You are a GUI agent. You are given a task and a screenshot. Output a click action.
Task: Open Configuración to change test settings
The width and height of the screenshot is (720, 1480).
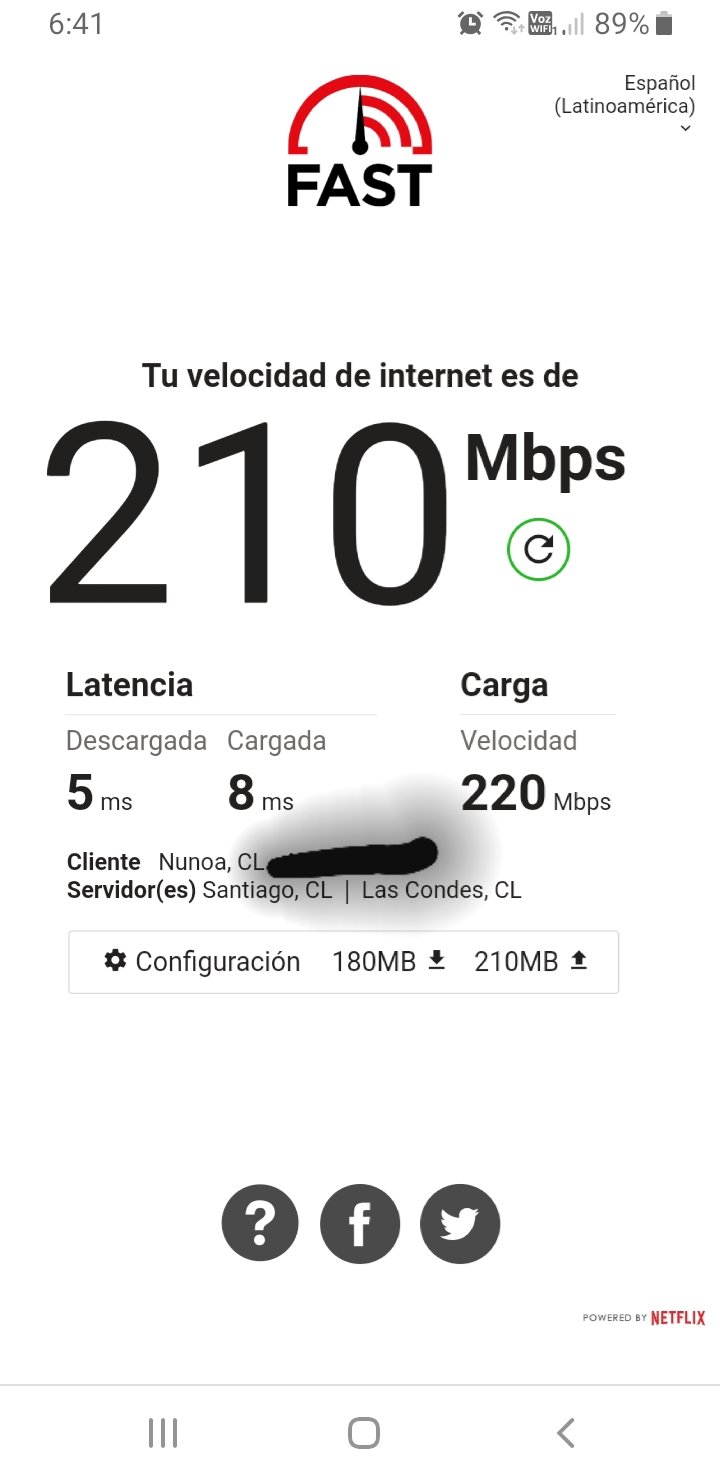[220, 961]
